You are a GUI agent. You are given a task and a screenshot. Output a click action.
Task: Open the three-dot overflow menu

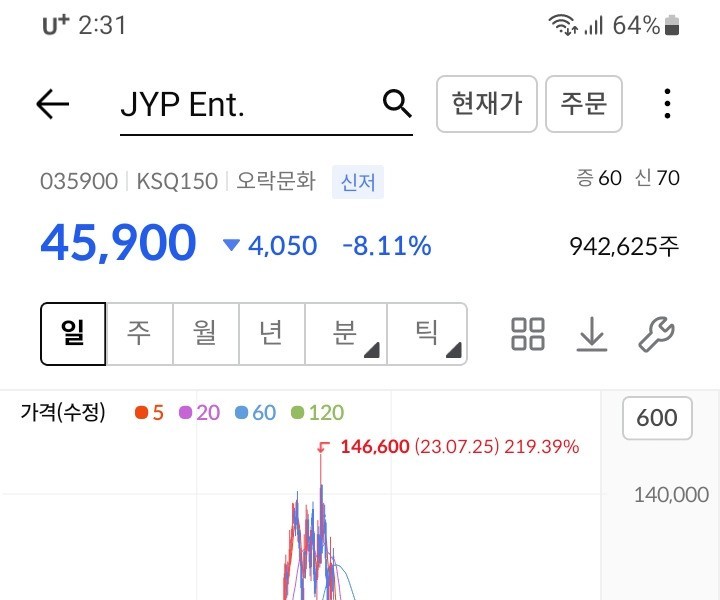coord(667,104)
